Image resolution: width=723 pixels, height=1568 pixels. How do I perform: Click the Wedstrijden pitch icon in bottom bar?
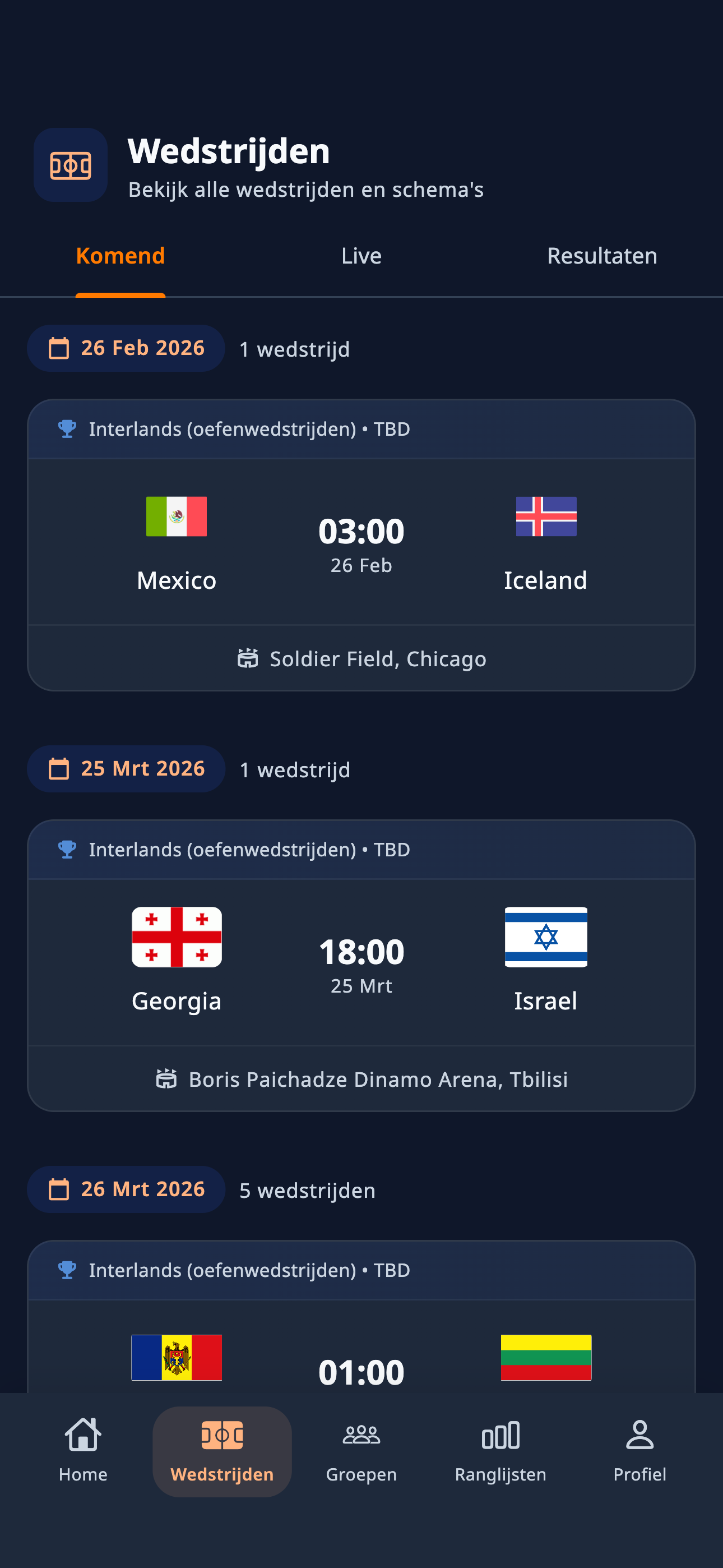coord(223,1433)
